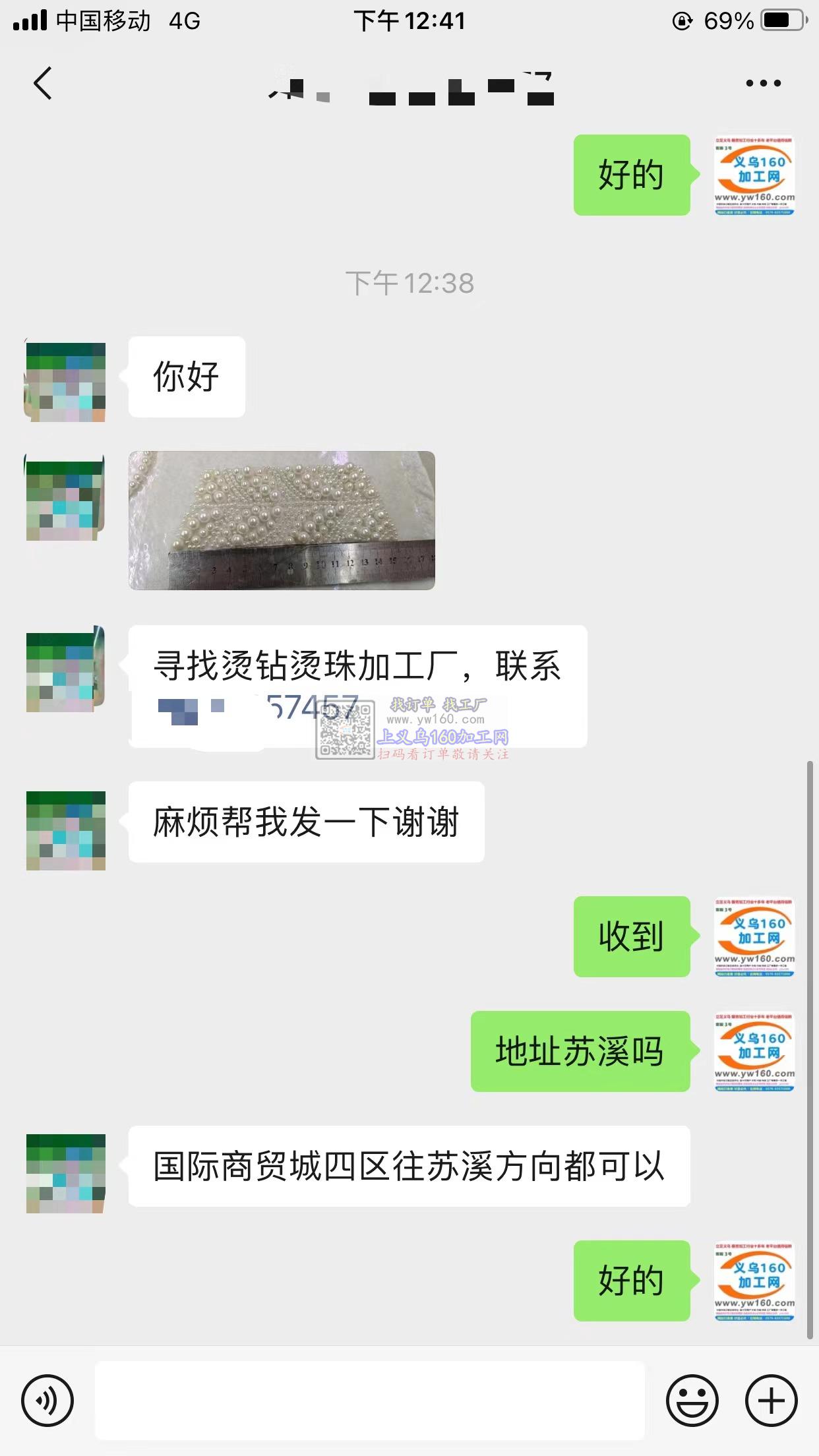Go back to the chat list
The image size is (819, 1456).
coord(44,84)
